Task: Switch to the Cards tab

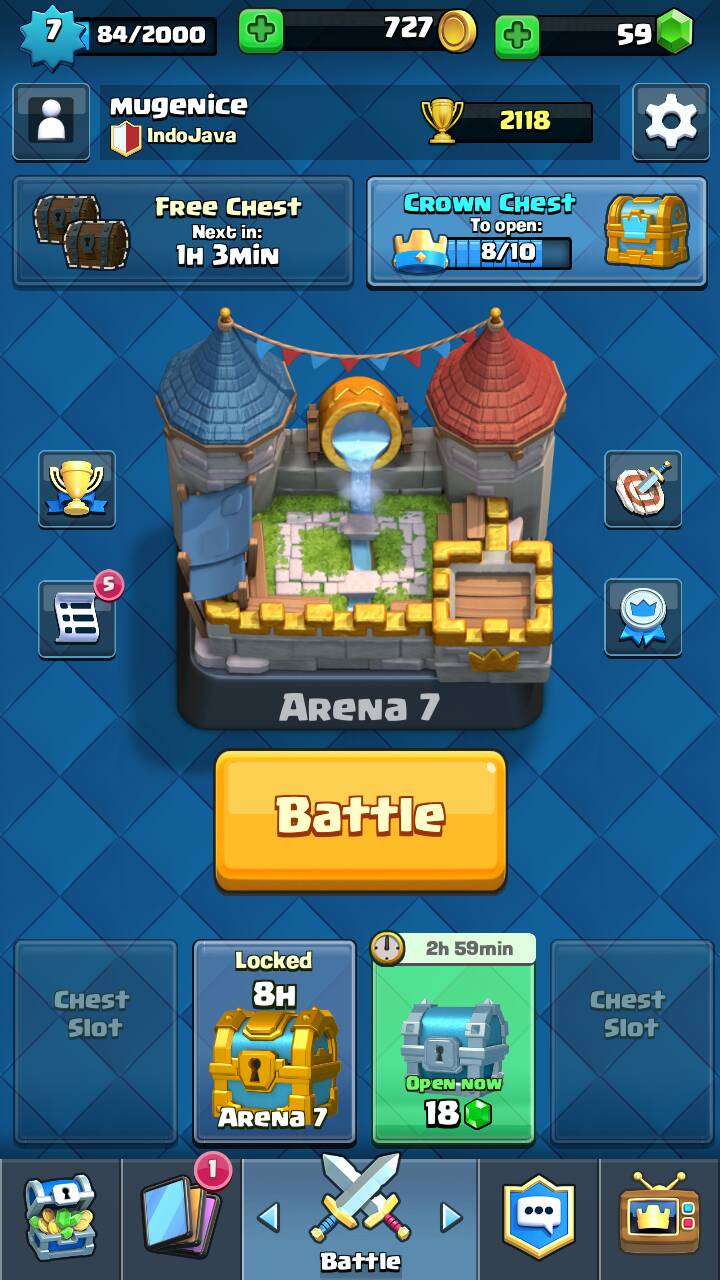Action: pyautogui.click(x=181, y=1219)
